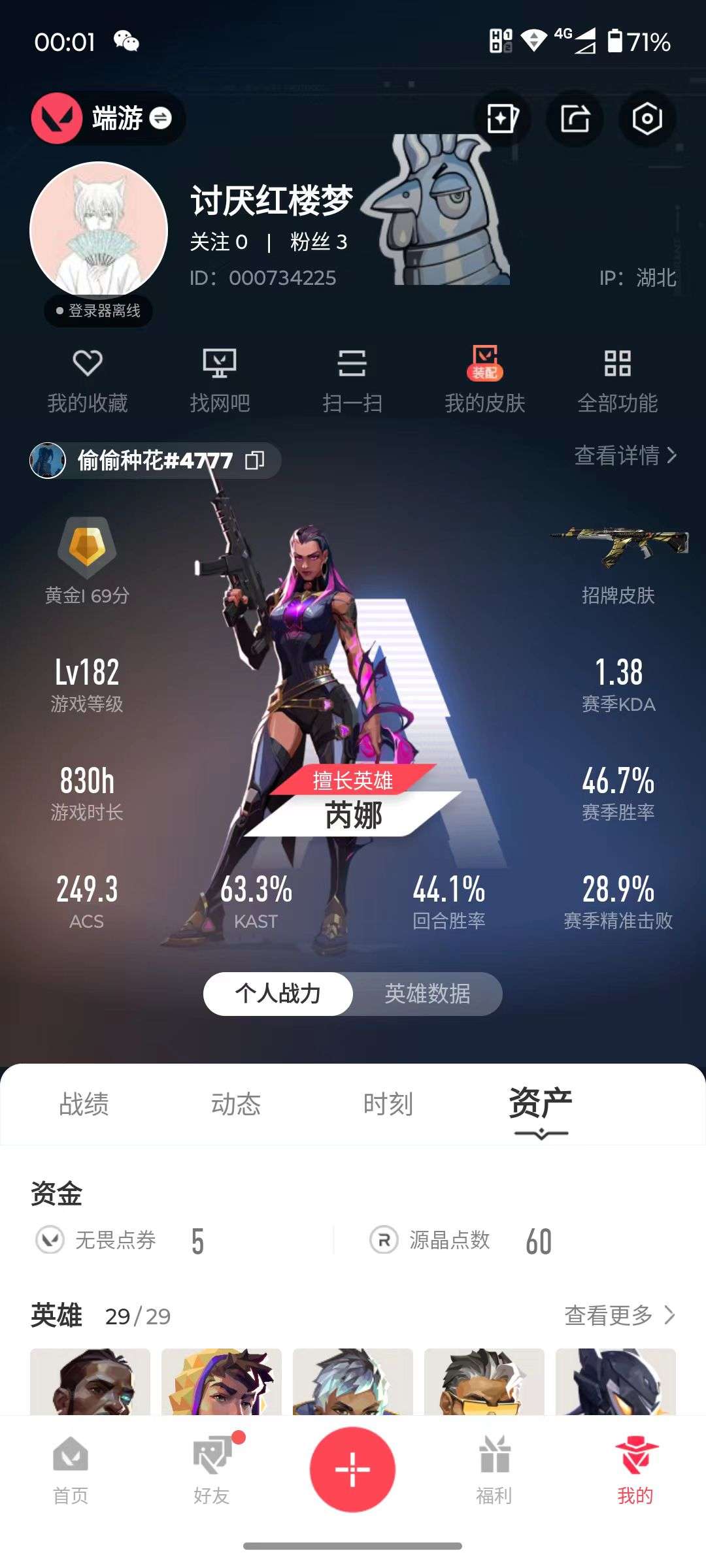Select the 个人战力 pill toggle
The image size is (706, 1568).
(x=278, y=994)
